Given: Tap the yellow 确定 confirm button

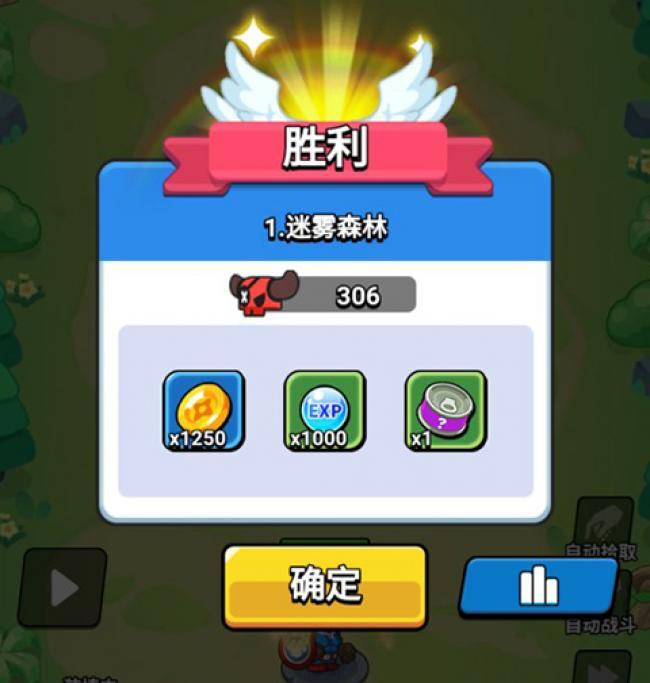Looking at the screenshot, I should coord(324,586).
